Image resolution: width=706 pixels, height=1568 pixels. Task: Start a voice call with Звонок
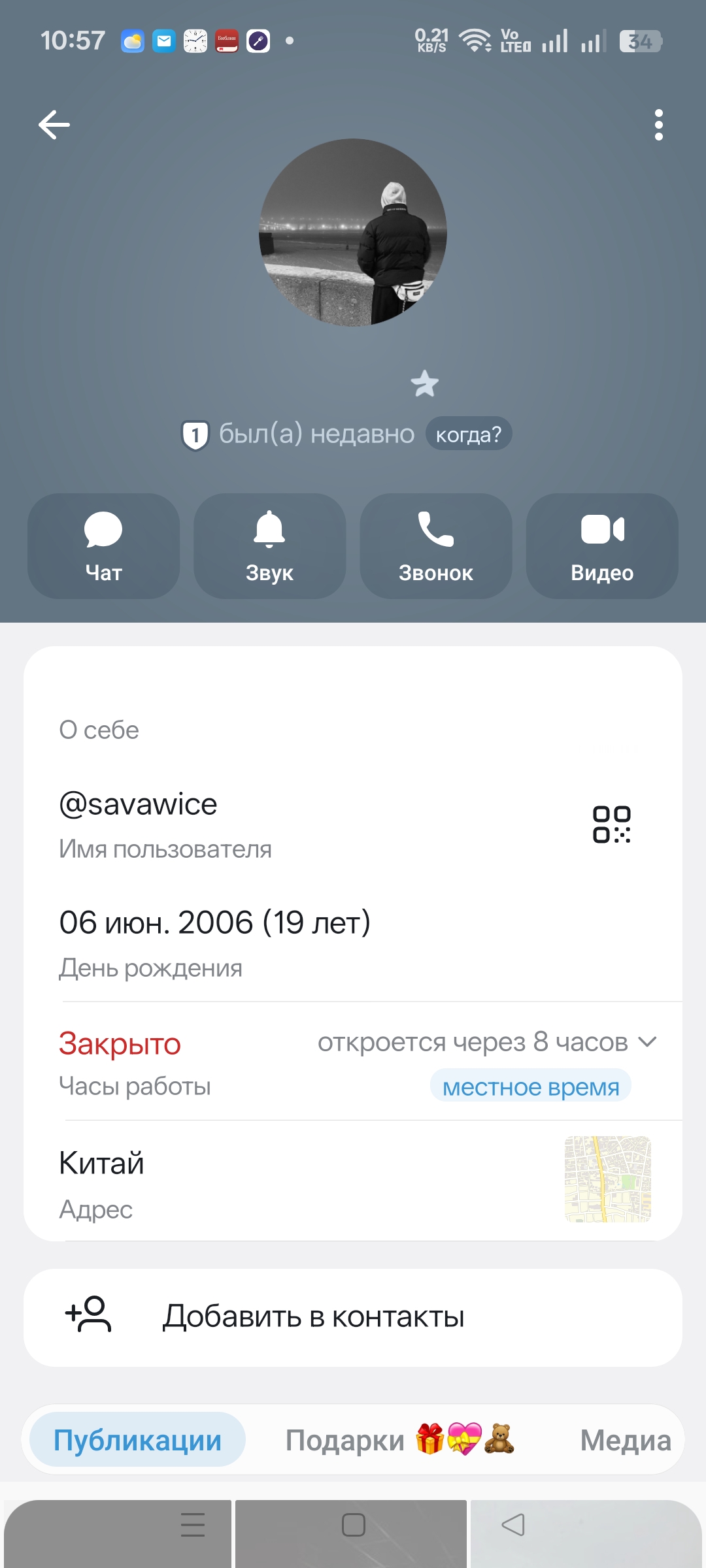(x=435, y=546)
